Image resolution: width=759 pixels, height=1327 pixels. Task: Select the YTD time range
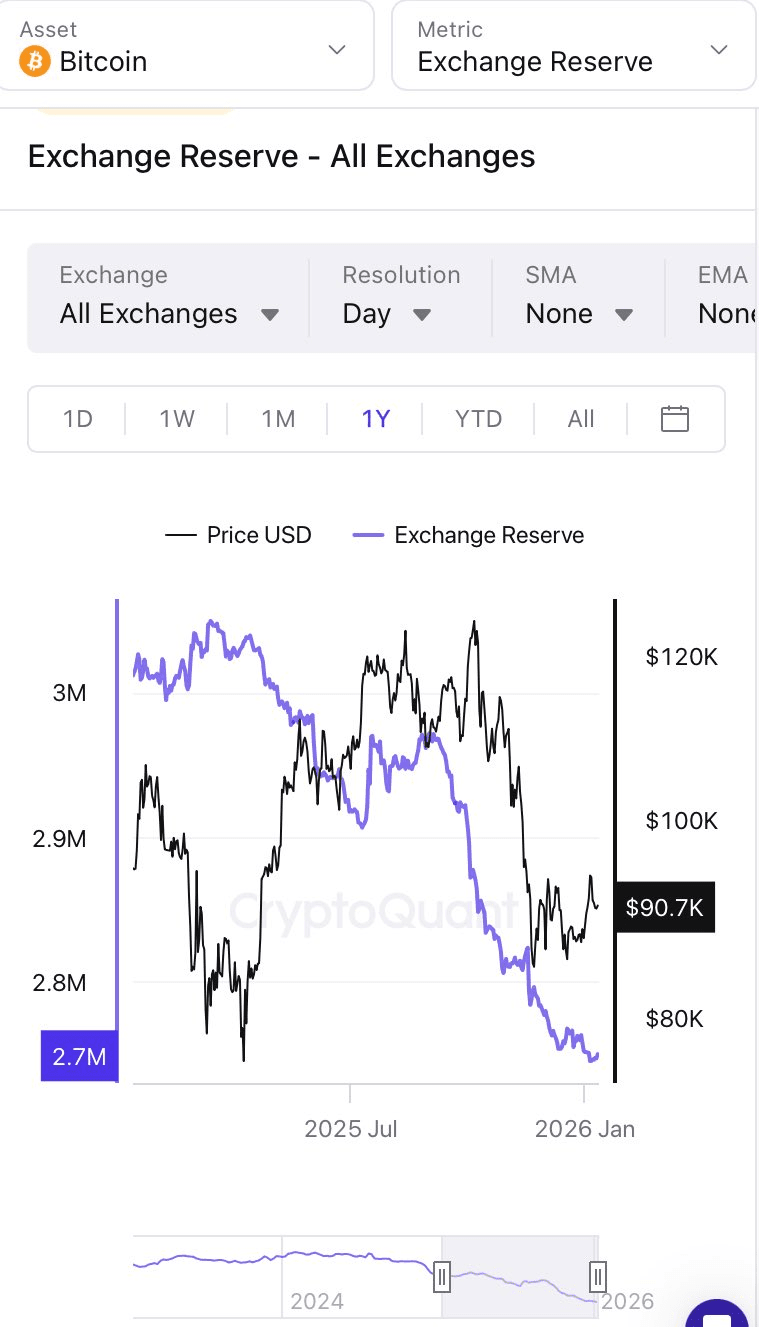(478, 418)
